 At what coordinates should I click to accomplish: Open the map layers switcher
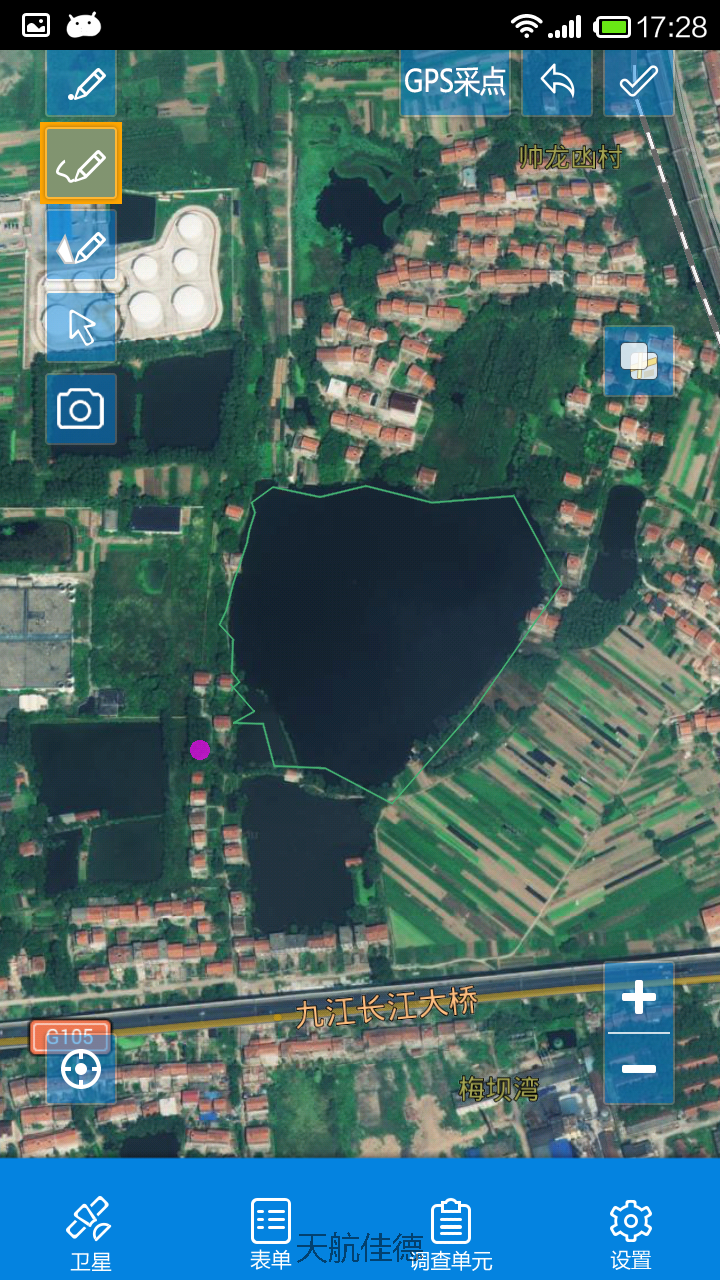coord(638,361)
